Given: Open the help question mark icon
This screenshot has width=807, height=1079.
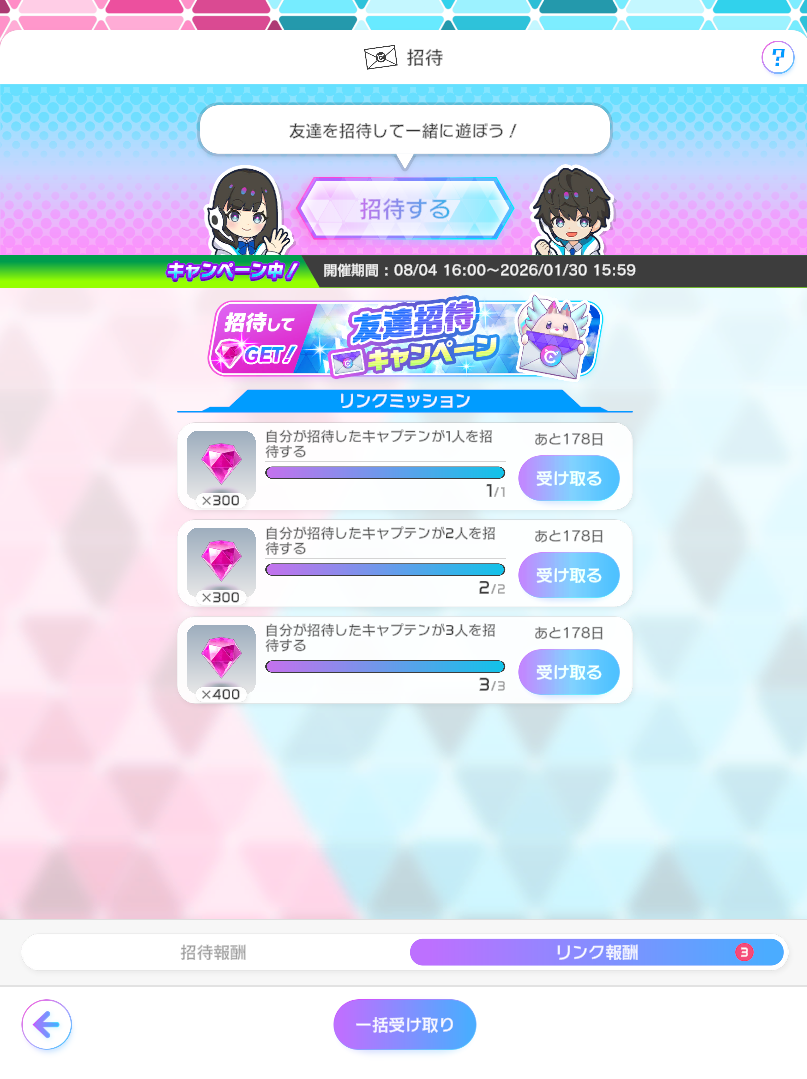Looking at the screenshot, I should 777,57.
